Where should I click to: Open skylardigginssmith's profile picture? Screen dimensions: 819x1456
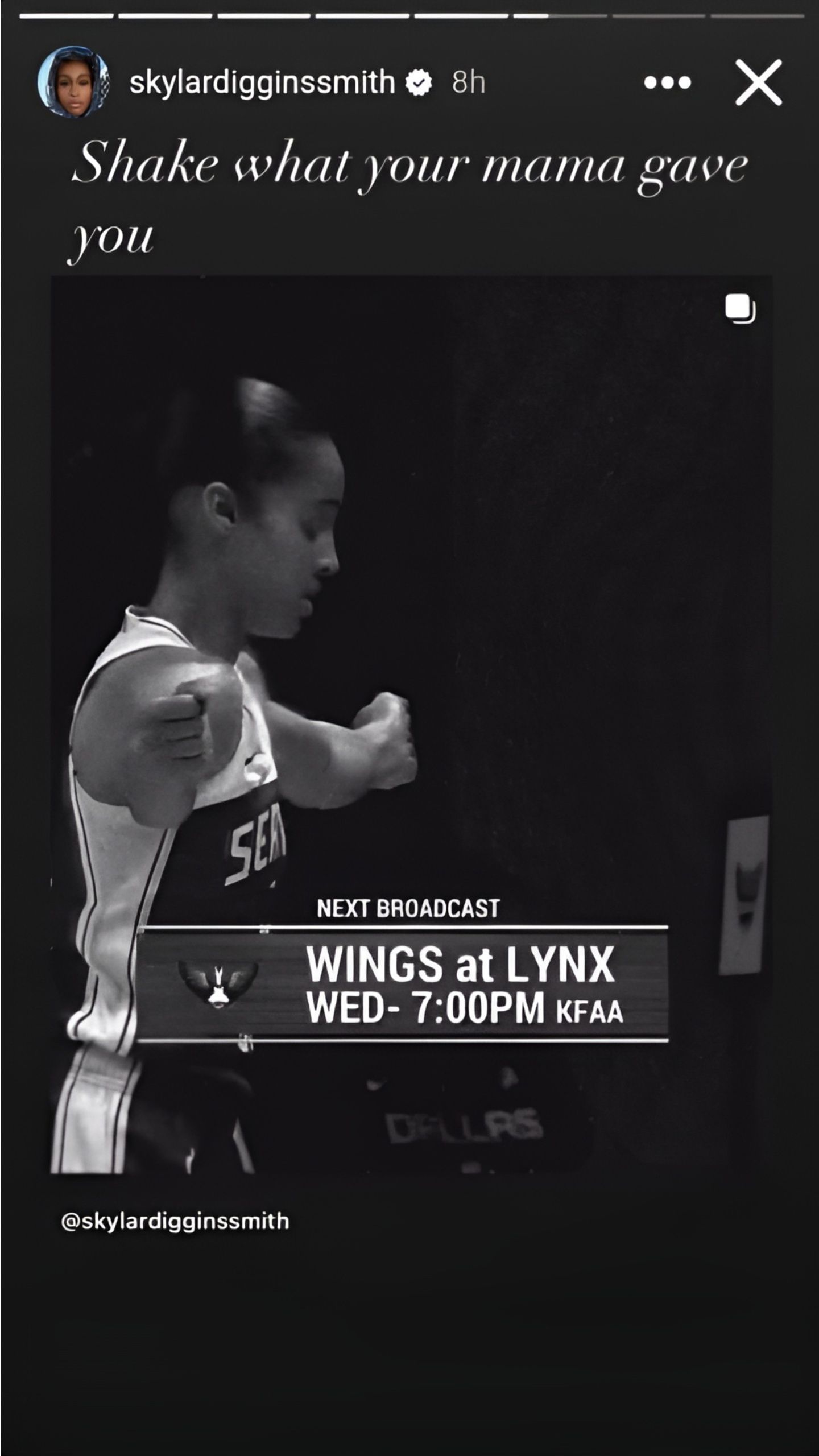pyautogui.click(x=73, y=82)
